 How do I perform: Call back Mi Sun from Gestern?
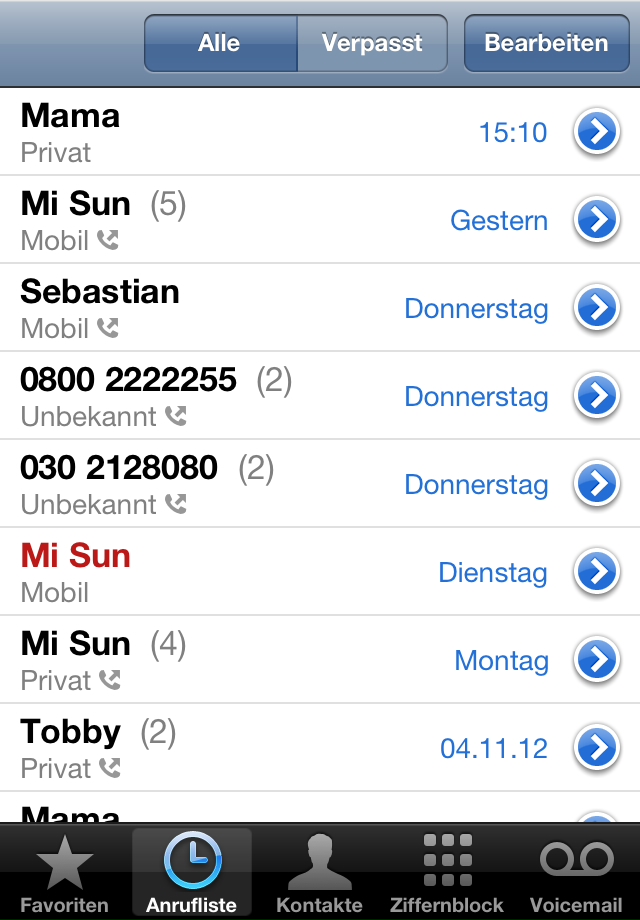tap(250, 220)
